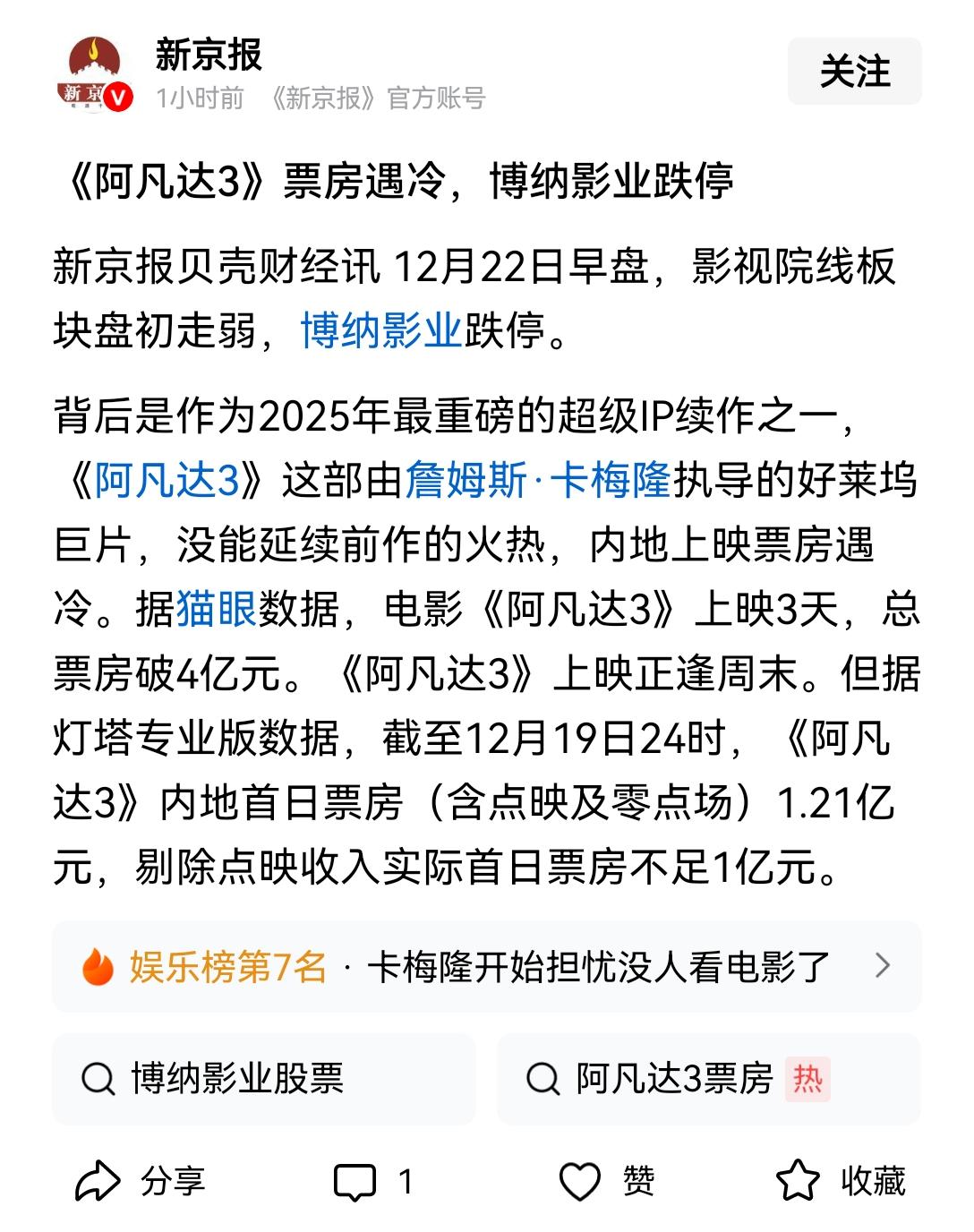Image resolution: width=974 pixels, height=1232 pixels.
Task: Open 新京报 profile via its avatar
Action: (93, 72)
